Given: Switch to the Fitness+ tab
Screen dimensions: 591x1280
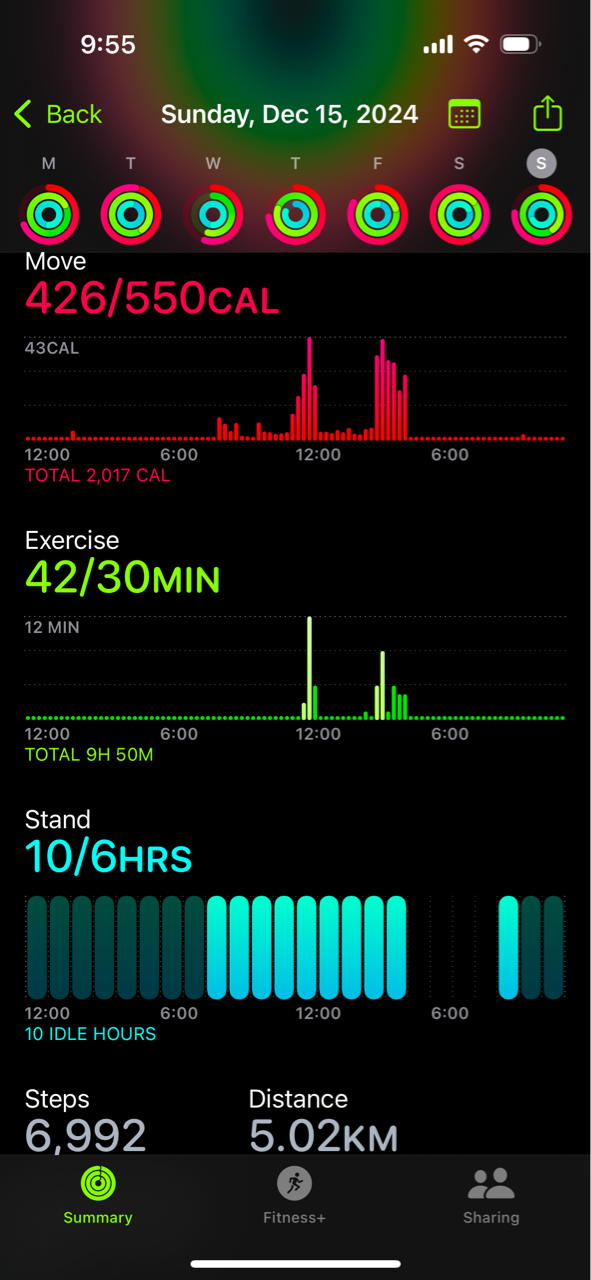Looking at the screenshot, I should [x=294, y=1196].
